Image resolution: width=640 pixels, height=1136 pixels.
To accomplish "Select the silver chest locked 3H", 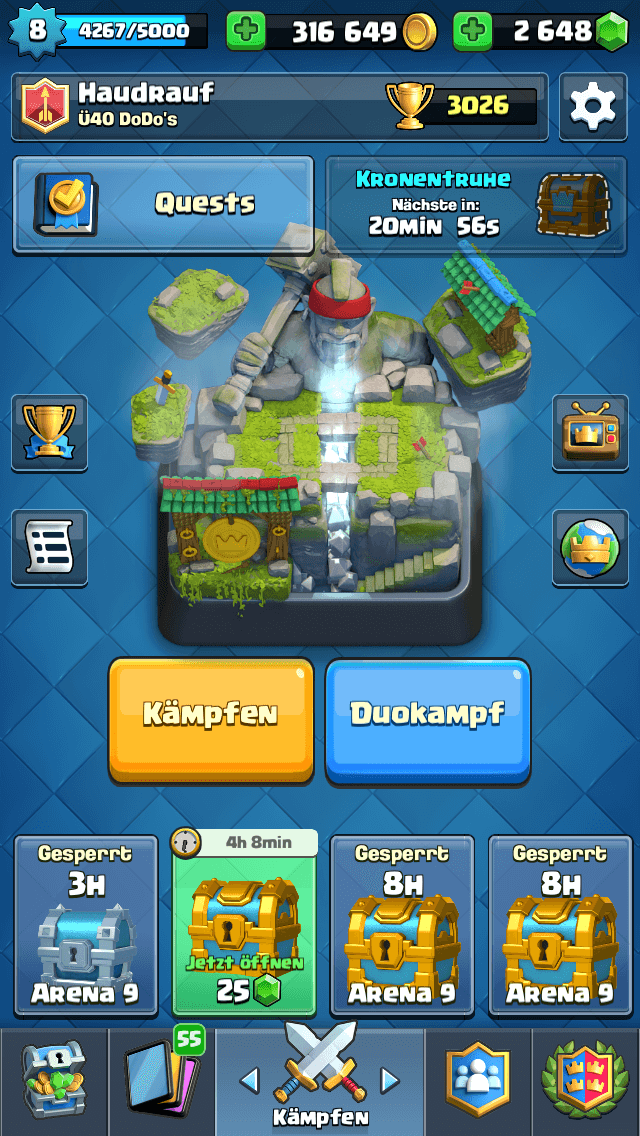I will tap(86, 925).
